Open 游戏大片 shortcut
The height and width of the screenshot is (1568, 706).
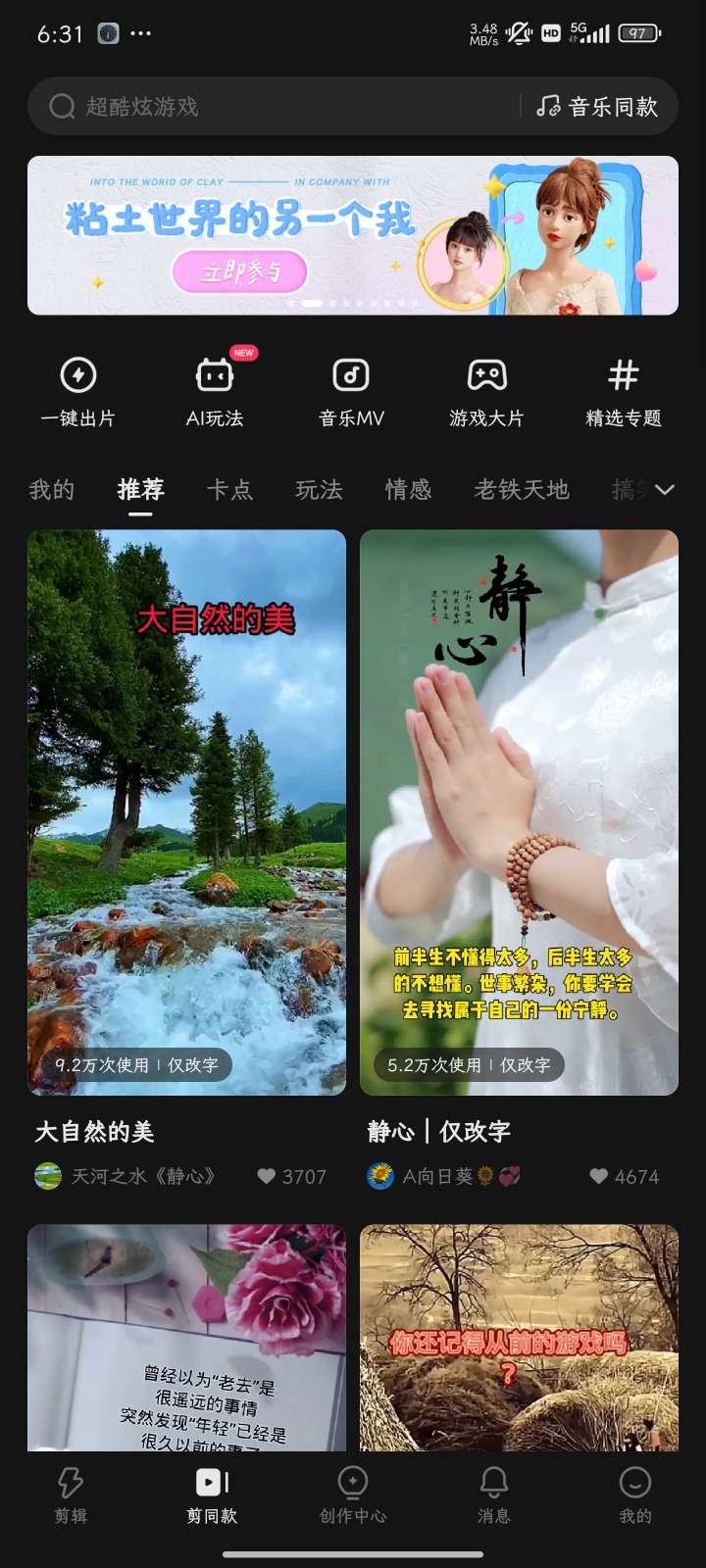click(486, 391)
